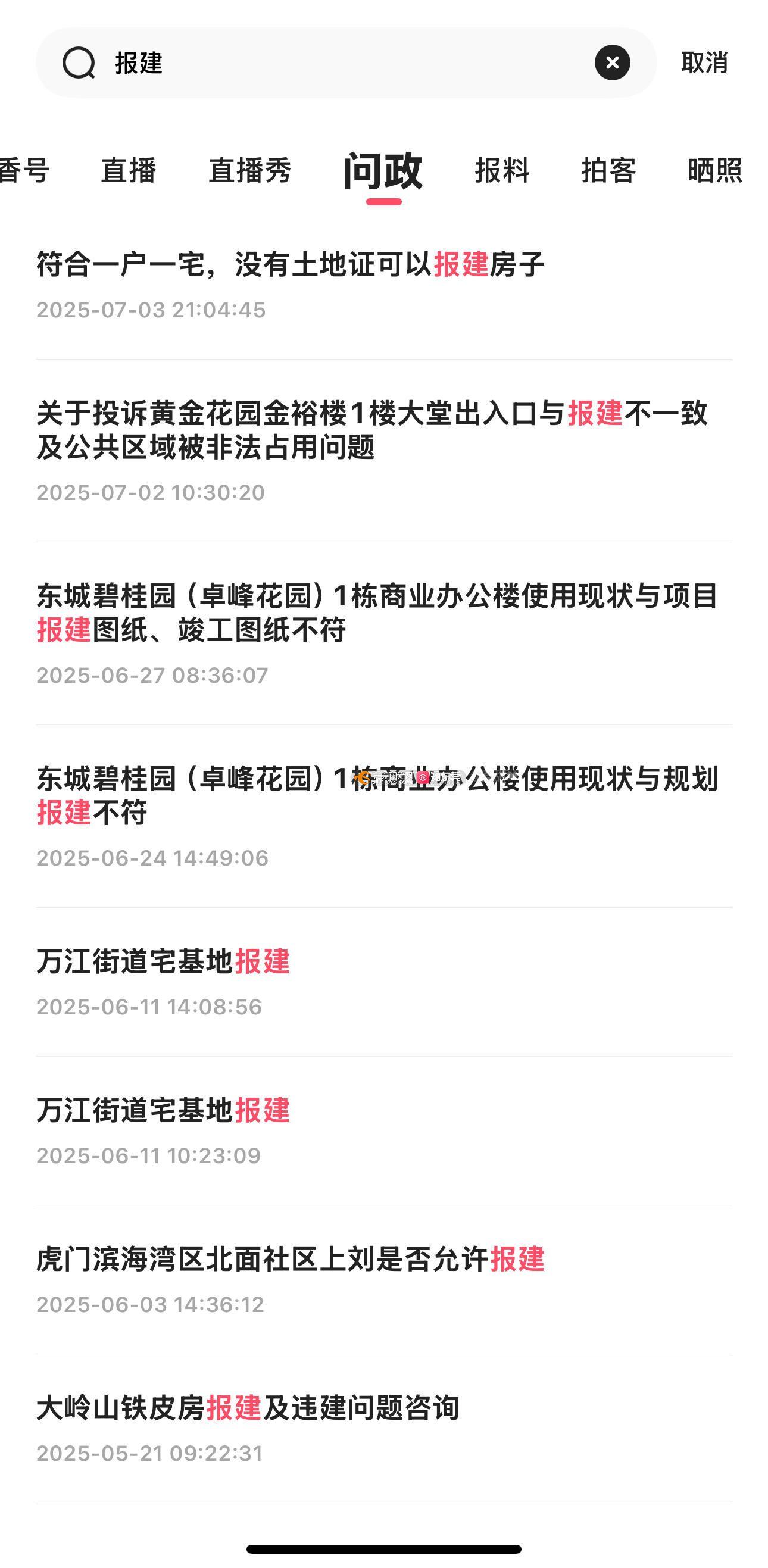The image size is (768, 1568).
Task: Open result 虎门滨海湾区北面社区上刘是否允许报建
Action: point(291,1259)
